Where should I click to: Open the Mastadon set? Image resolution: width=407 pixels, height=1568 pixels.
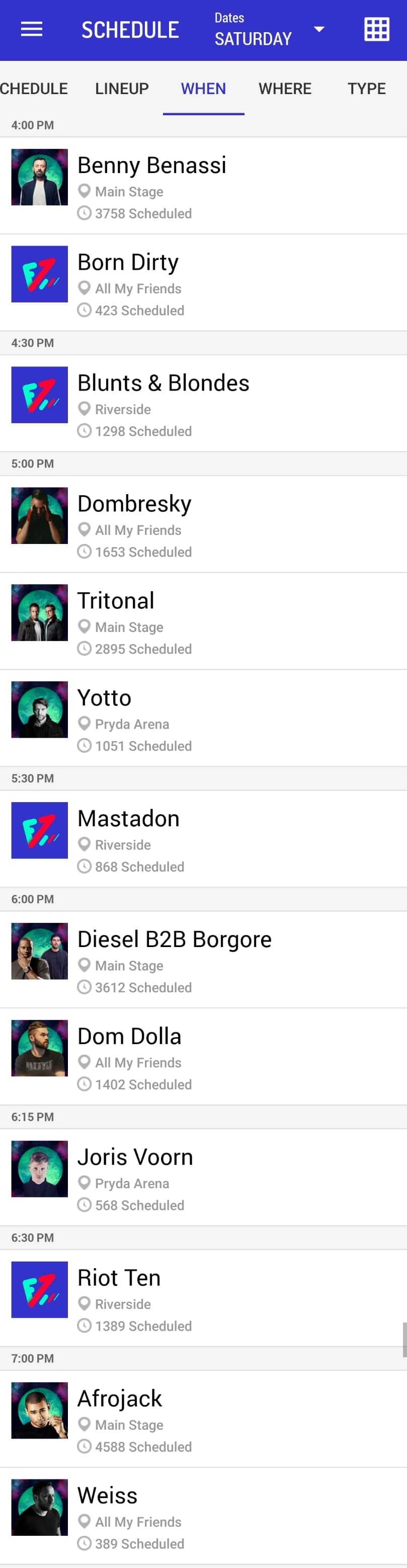click(203, 839)
